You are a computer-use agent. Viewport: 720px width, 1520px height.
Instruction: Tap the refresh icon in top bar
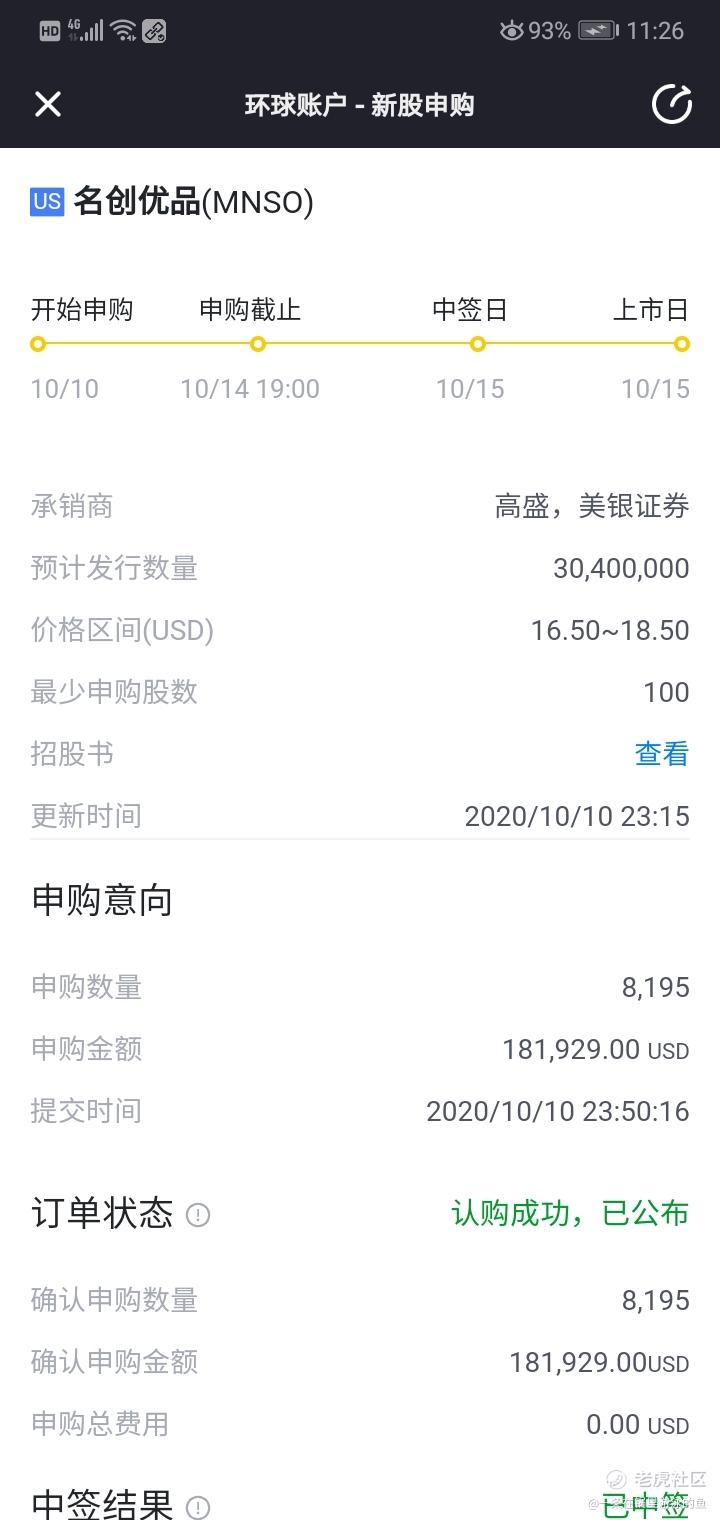(x=672, y=104)
